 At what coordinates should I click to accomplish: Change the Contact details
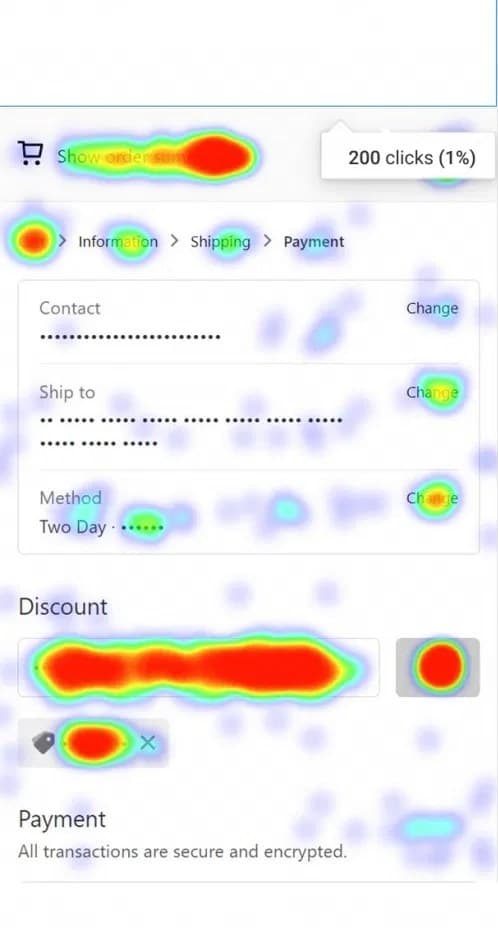tap(432, 308)
